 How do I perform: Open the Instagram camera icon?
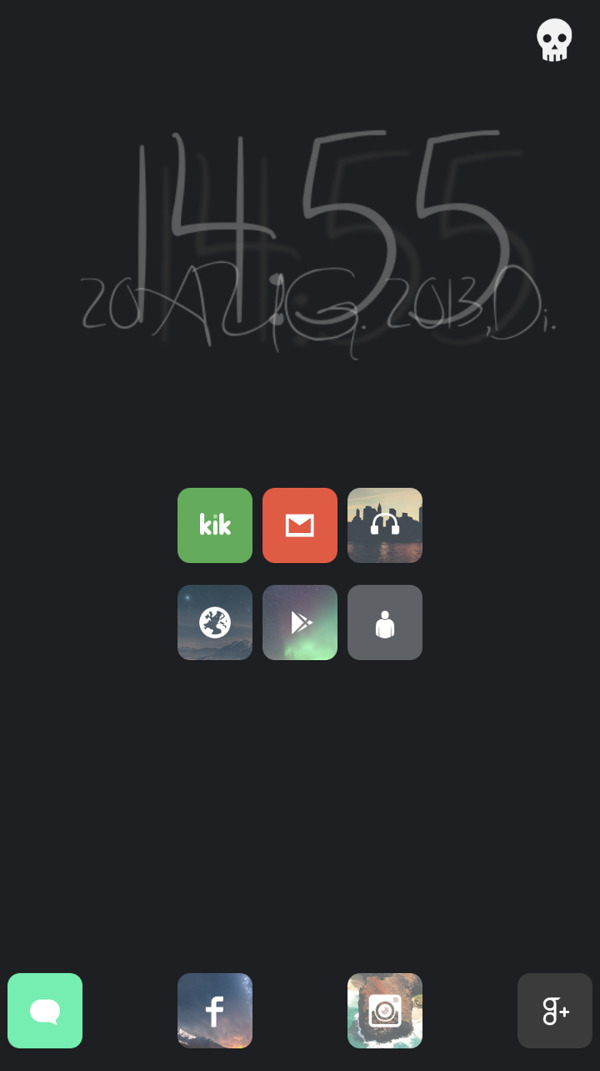point(385,1010)
